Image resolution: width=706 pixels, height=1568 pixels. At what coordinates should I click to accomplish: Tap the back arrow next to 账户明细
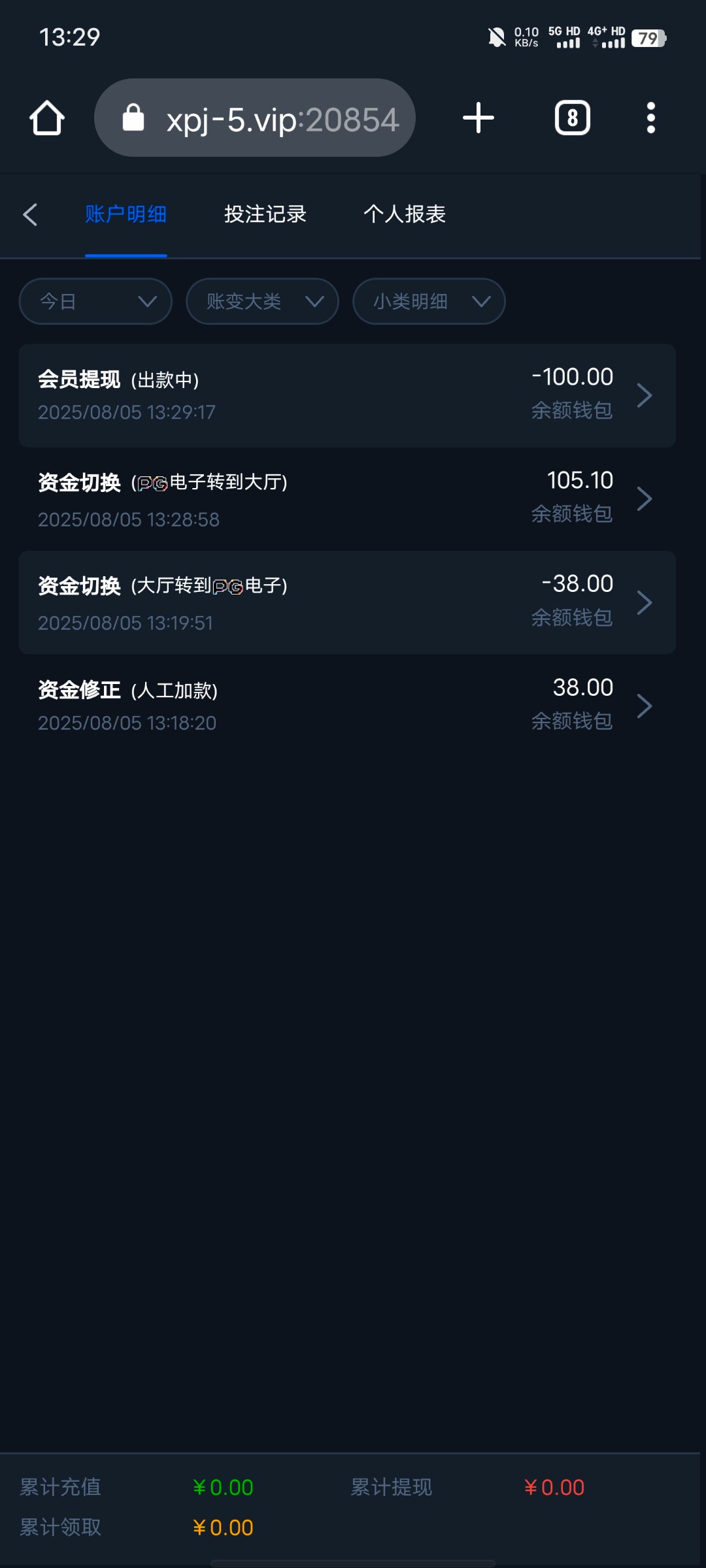31,214
